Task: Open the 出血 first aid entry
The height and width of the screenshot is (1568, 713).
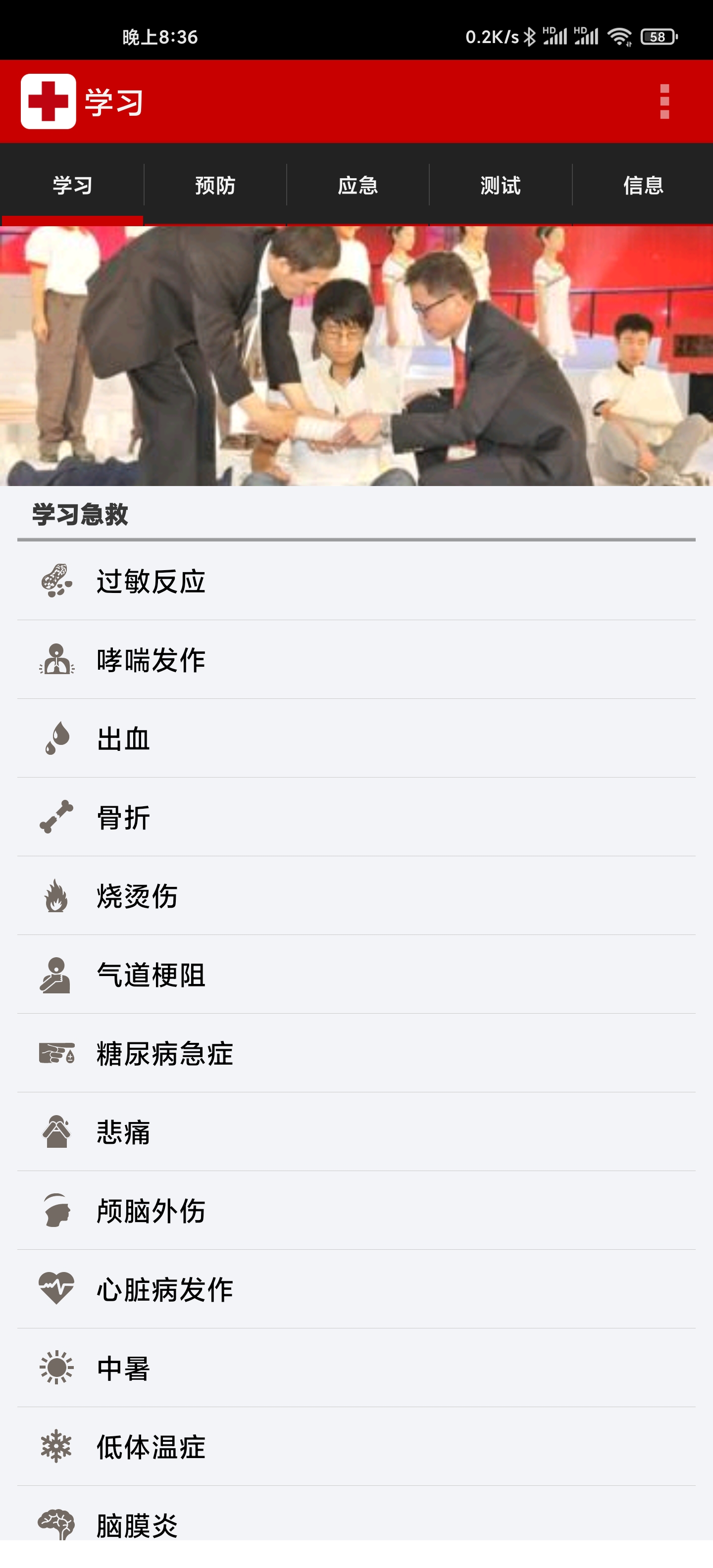Action: pos(356,738)
